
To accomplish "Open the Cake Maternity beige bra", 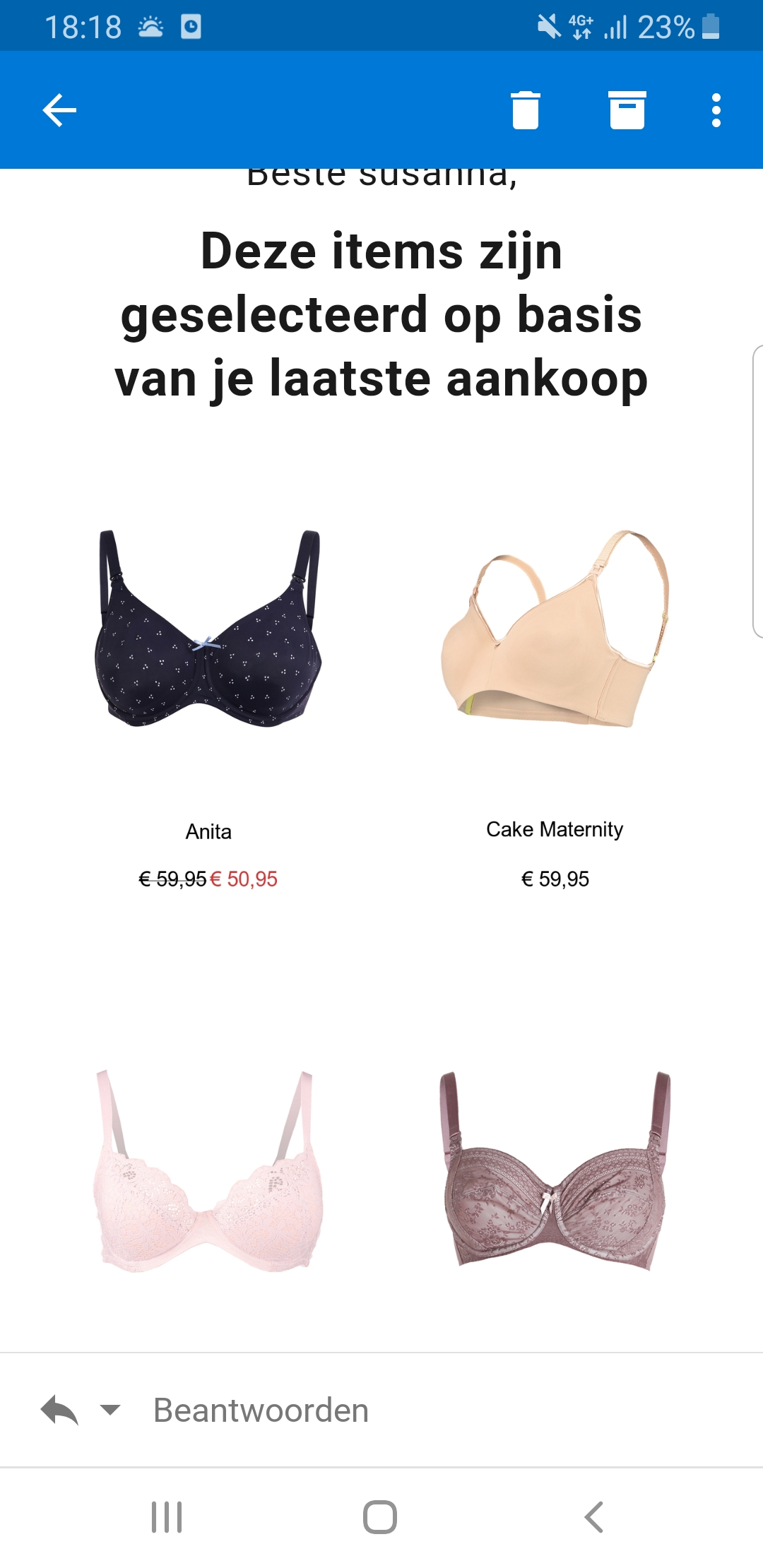I will 555,629.
